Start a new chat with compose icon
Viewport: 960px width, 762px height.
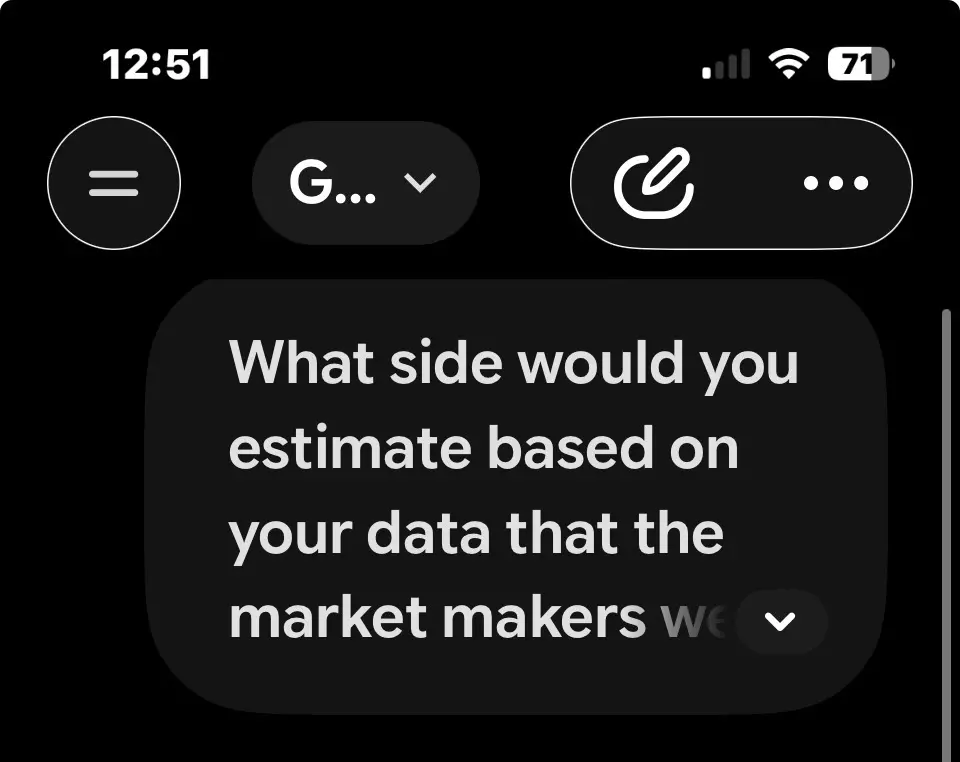[x=653, y=182]
